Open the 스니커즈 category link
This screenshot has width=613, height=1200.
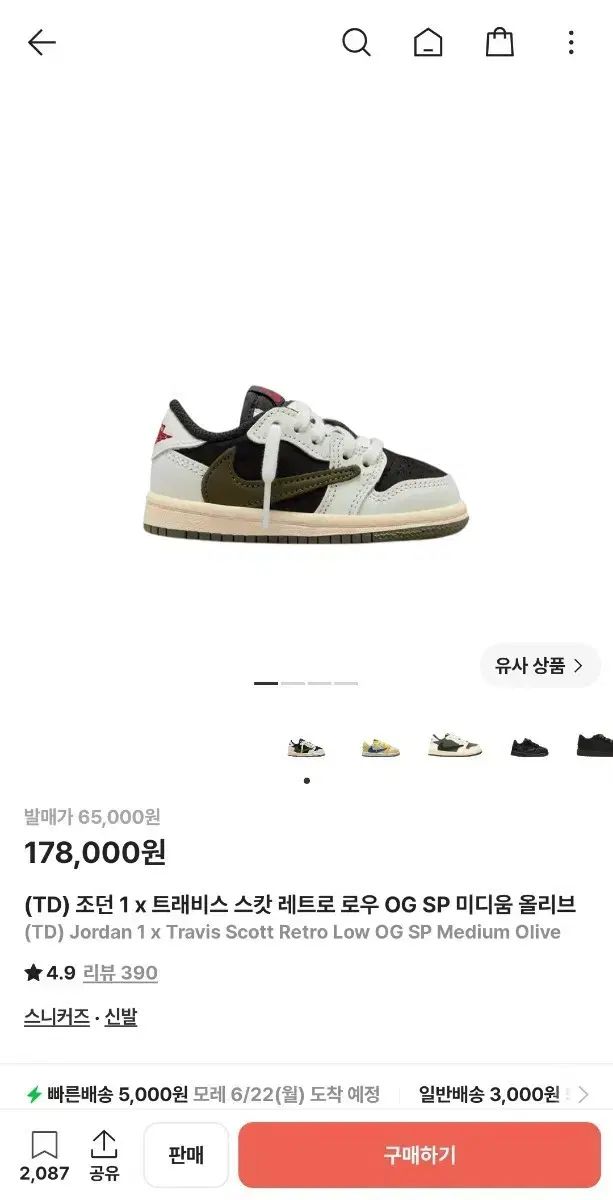[x=57, y=1017]
